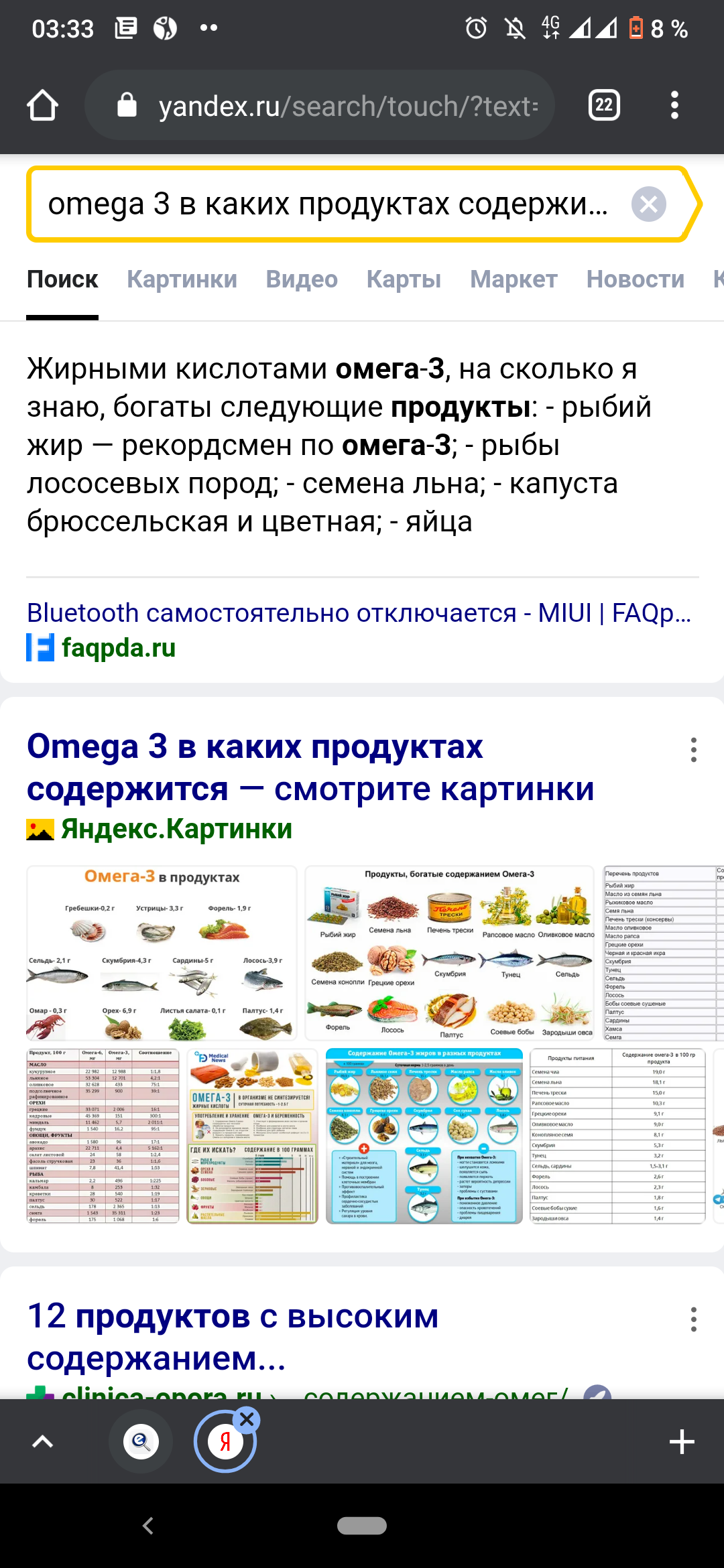Screen dimensions: 724x1568
Task: Open options for the Яндекс.Картинки result
Action: click(693, 750)
